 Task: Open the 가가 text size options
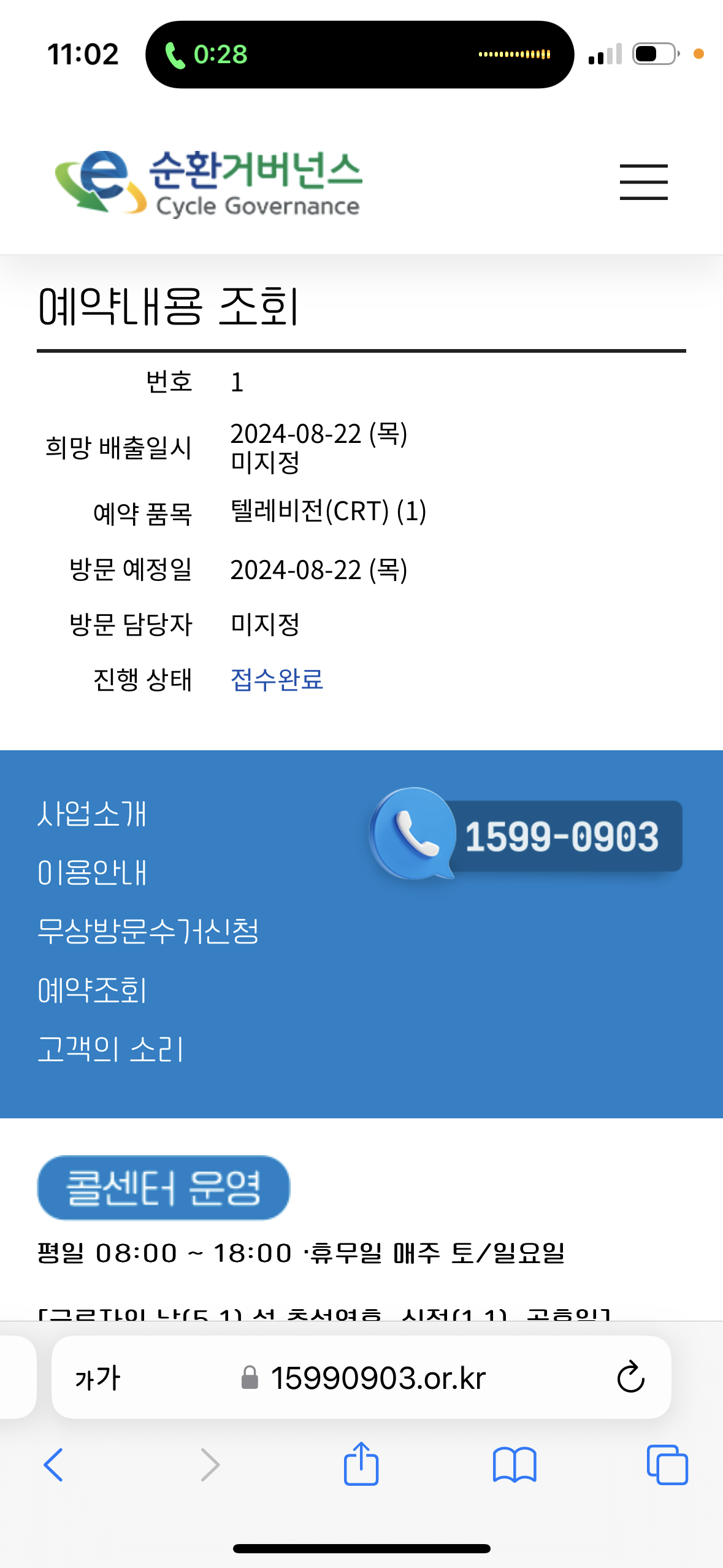pyautogui.click(x=98, y=1378)
